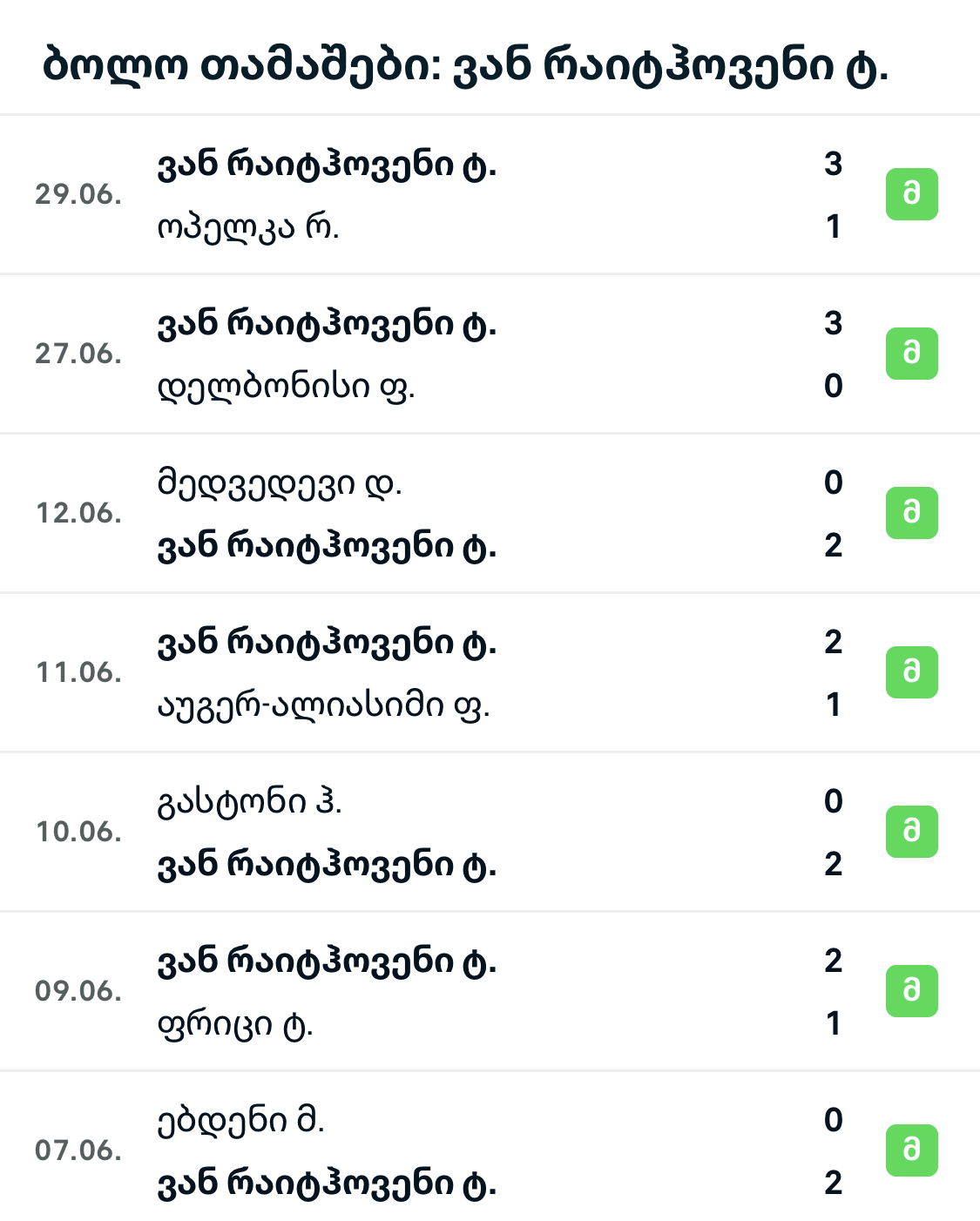
Task: Show details of the აუგერ-ალიასიმი ფ. match
Action: [488, 672]
